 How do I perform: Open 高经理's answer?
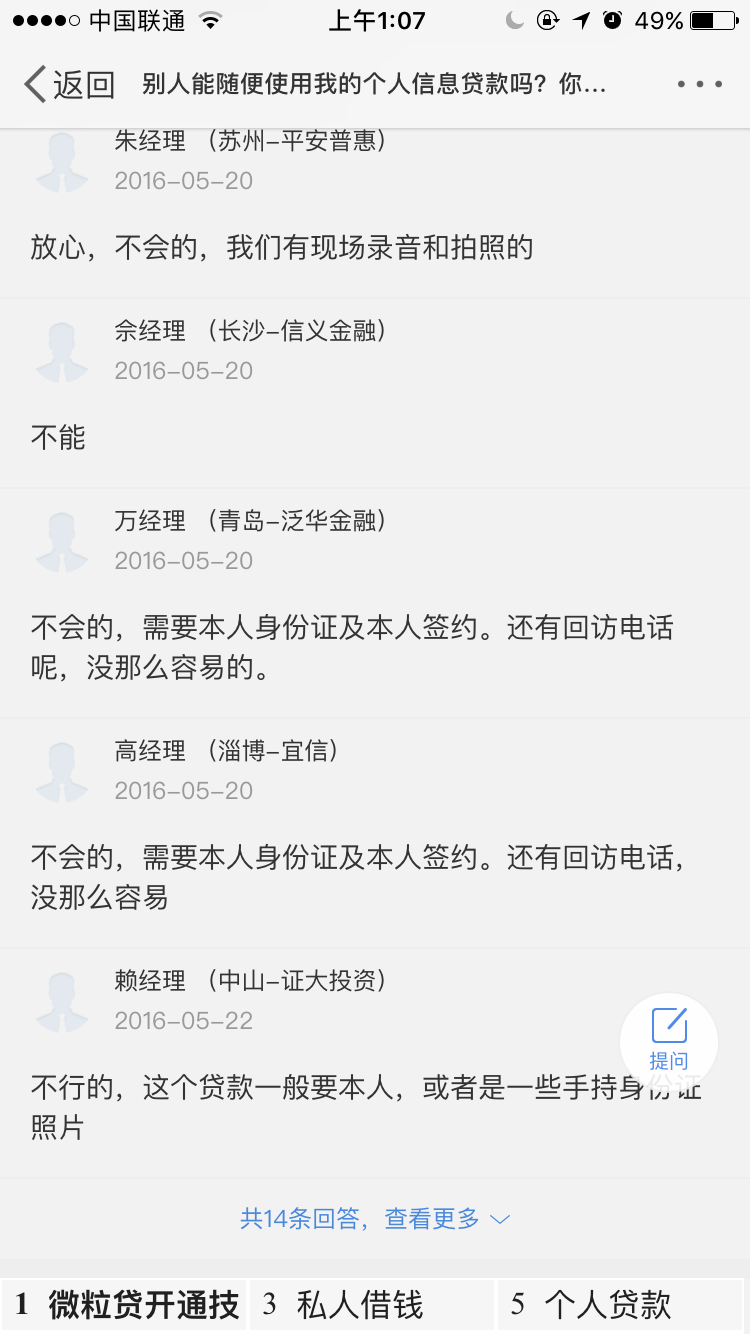(375, 833)
